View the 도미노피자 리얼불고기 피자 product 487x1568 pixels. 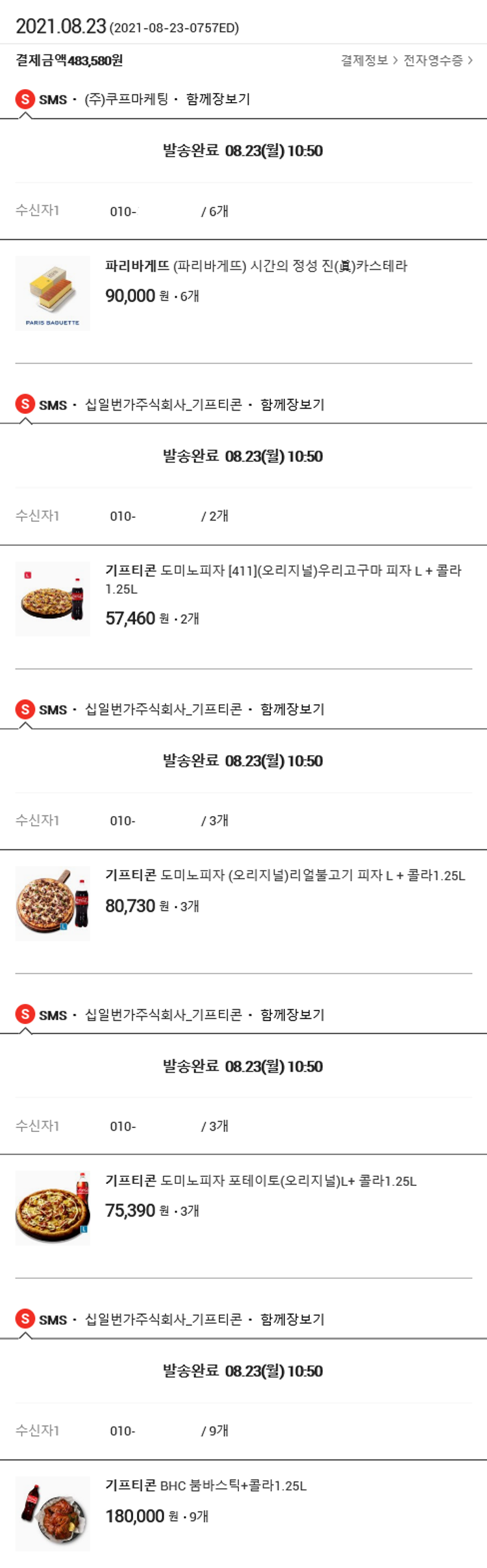pos(285,876)
